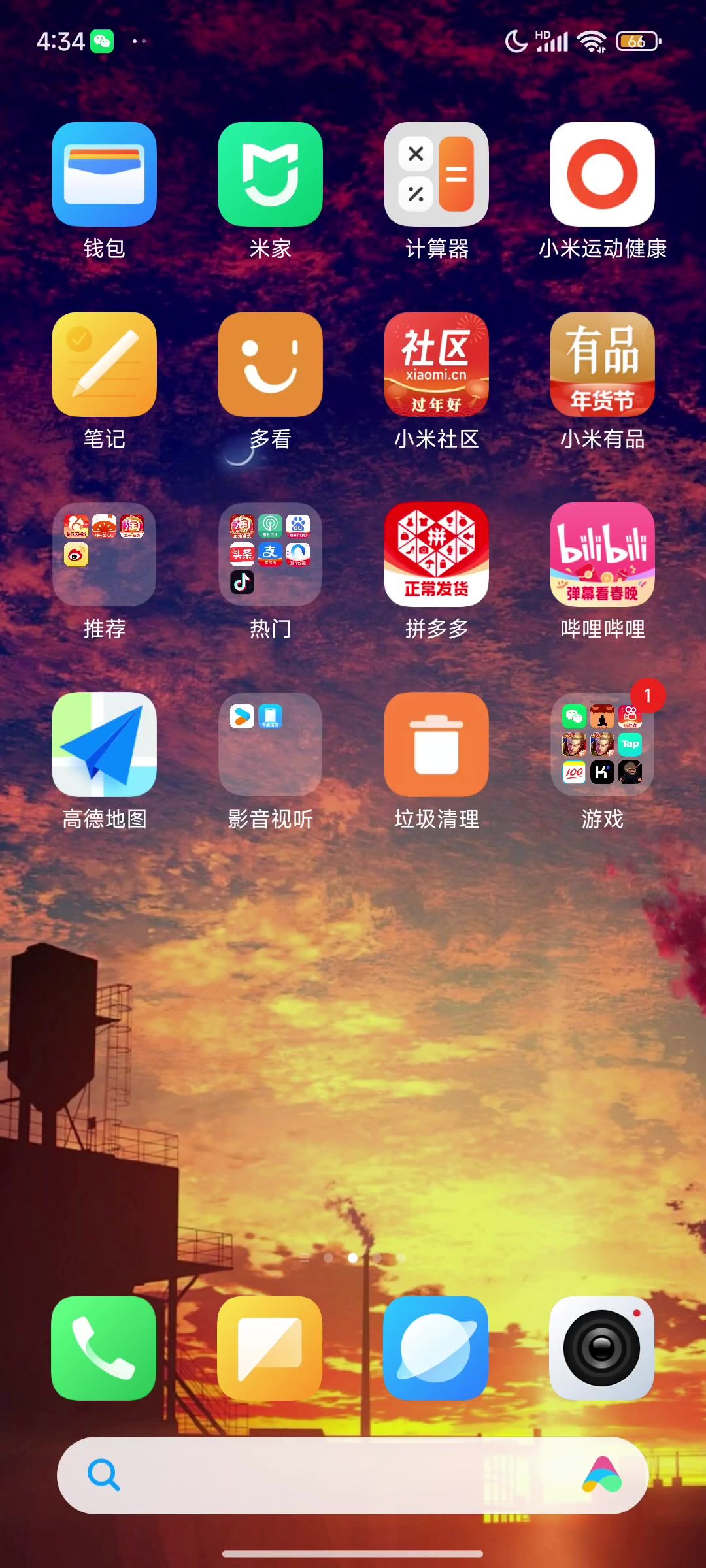Open the 笔记 notes app

(104, 364)
